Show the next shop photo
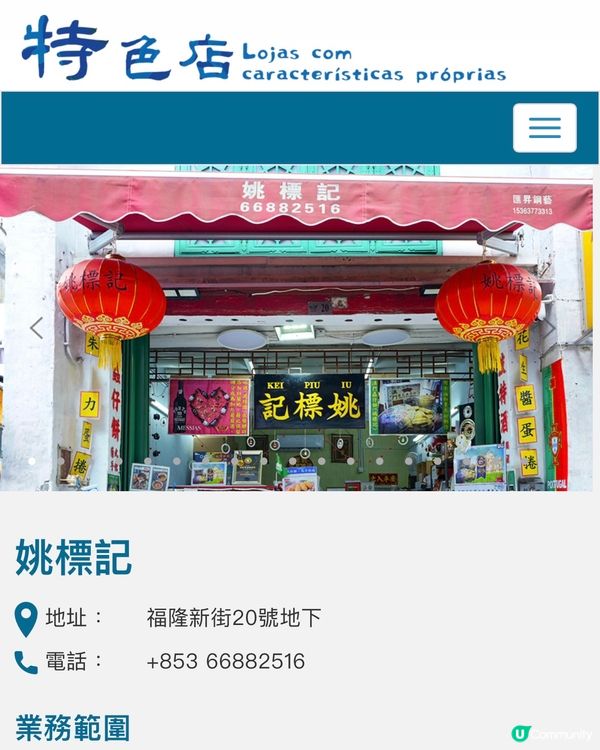600x750 pixels. pos(549,328)
